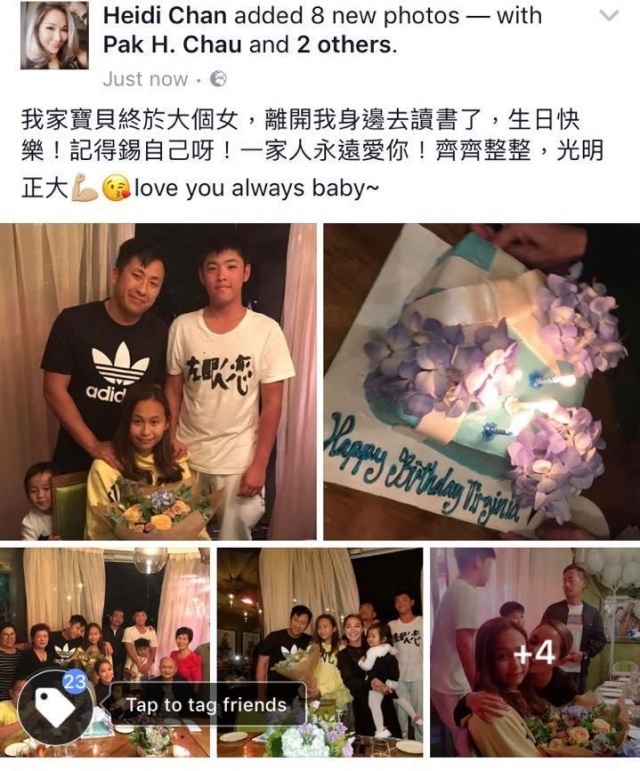Open Heidi Chan's profile picture
Image resolution: width=640 pixels, height=771 pixels.
pos(54,36)
